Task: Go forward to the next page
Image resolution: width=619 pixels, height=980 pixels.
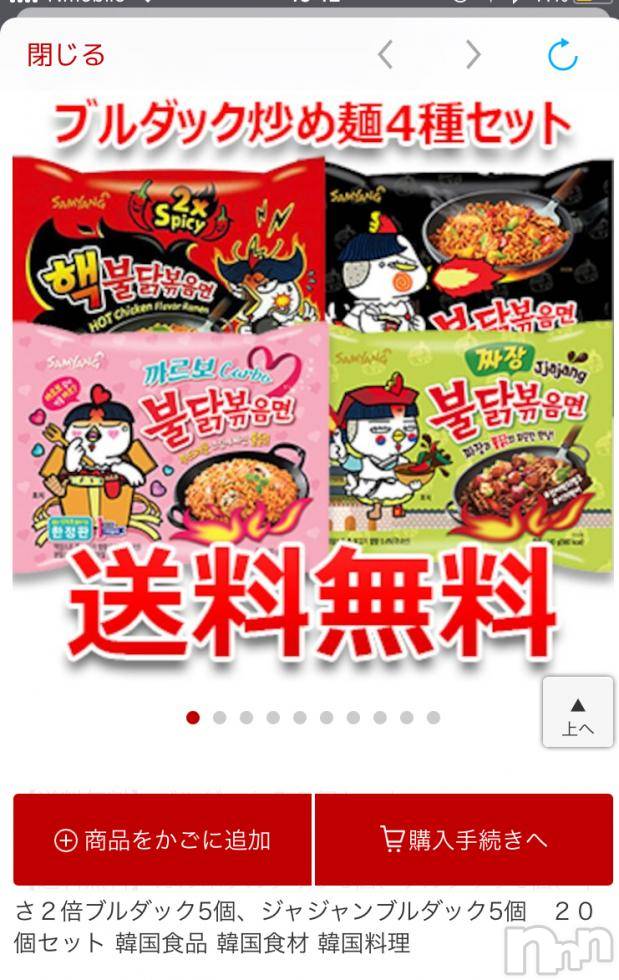Action: pos(473,54)
